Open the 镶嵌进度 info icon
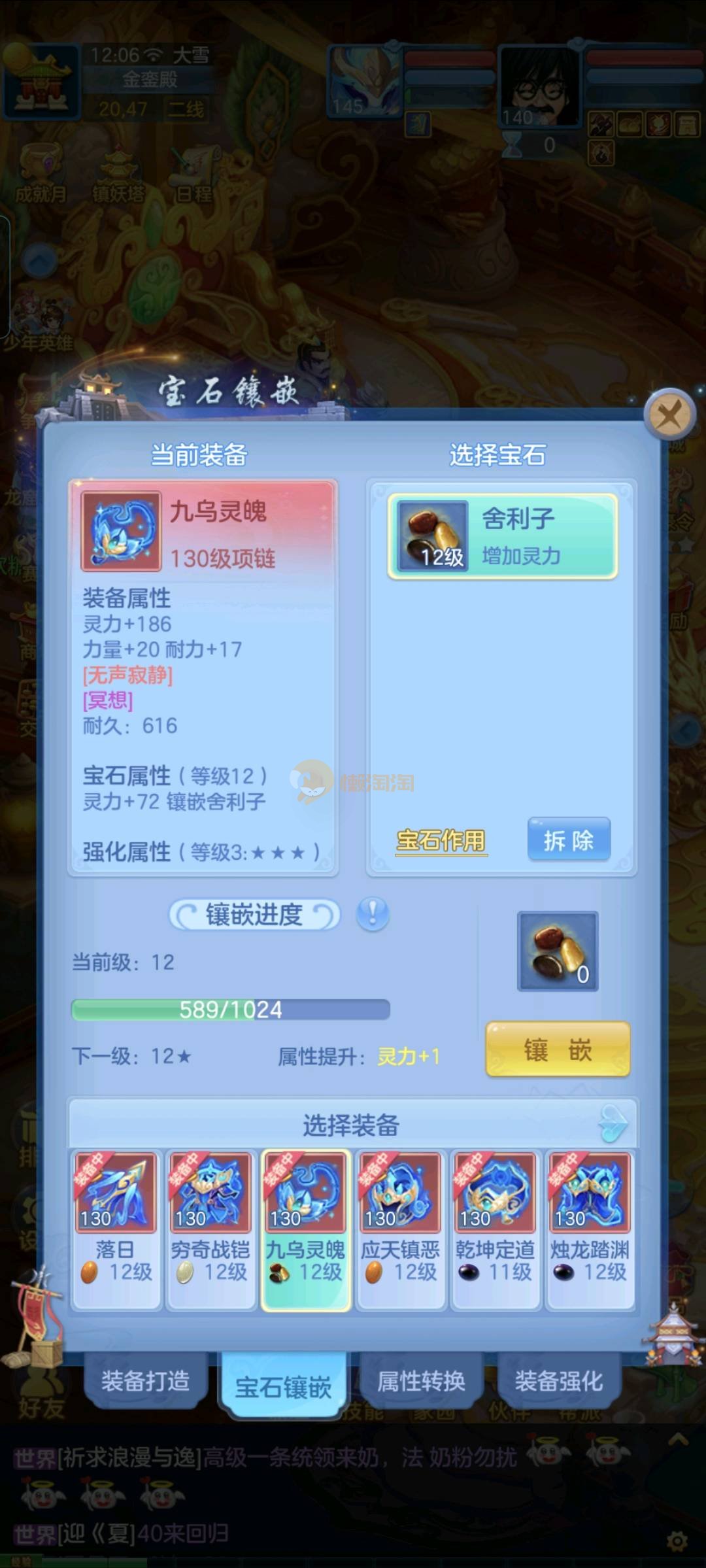 pyautogui.click(x=373, y=913)
